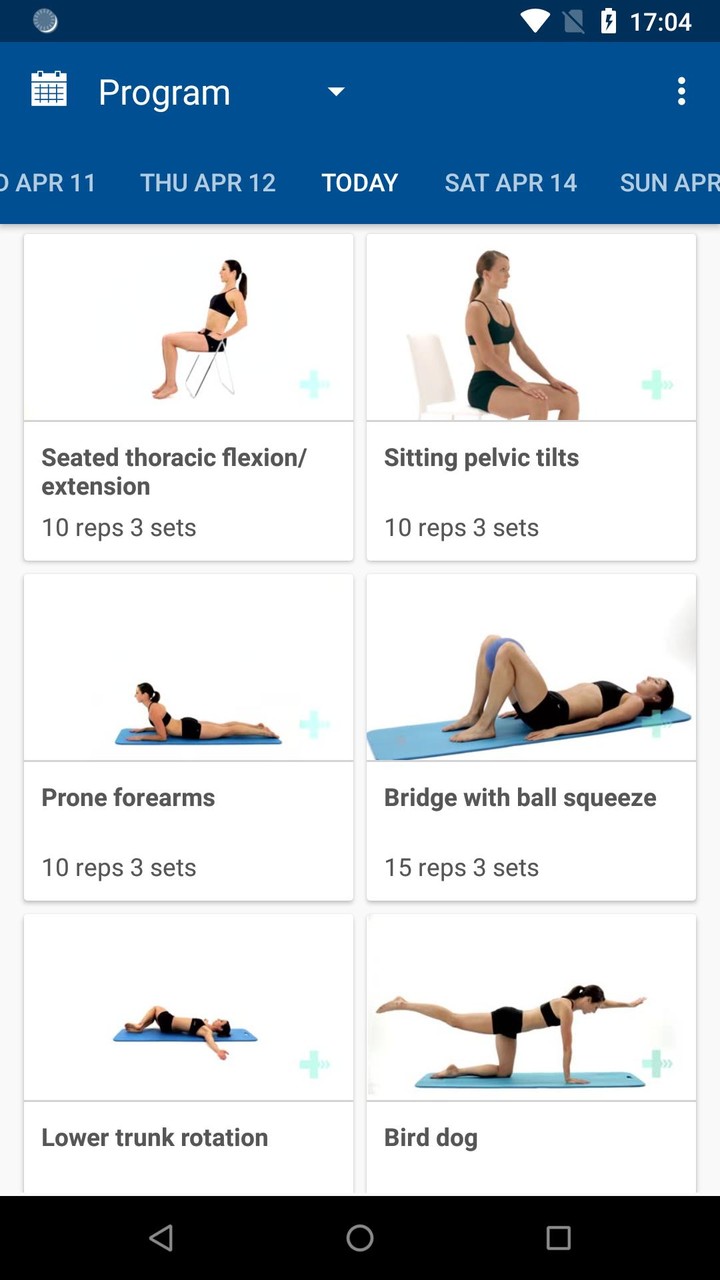Viewport: 720px width, 1280px height.
Task: Switch to the THU APR 12 tab
Action: (x=208, y=183)
